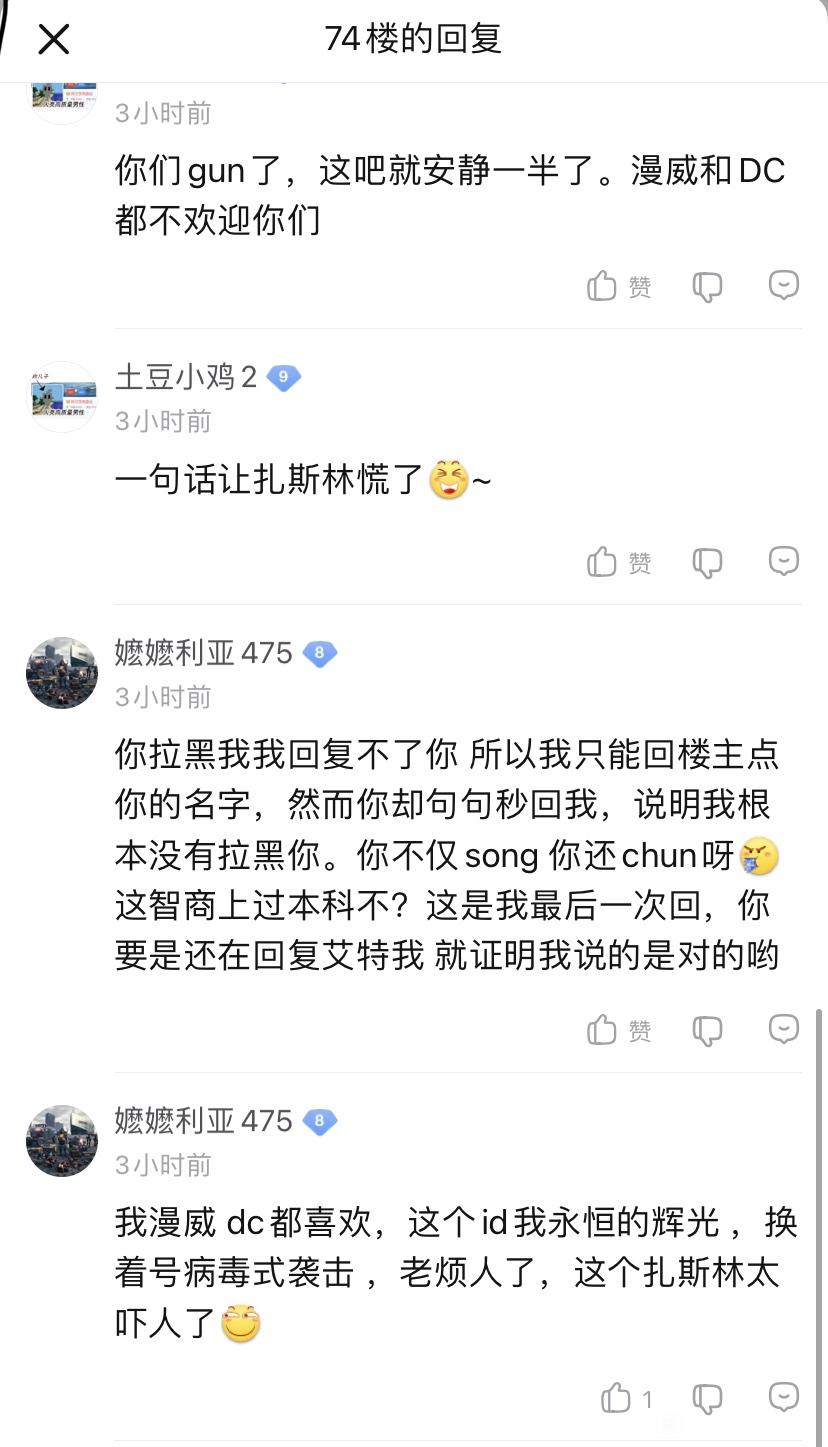
Task: Open 嬷嬷利亚475 username above 我漫威dc都喜欢
Action: coord(204,1121)
